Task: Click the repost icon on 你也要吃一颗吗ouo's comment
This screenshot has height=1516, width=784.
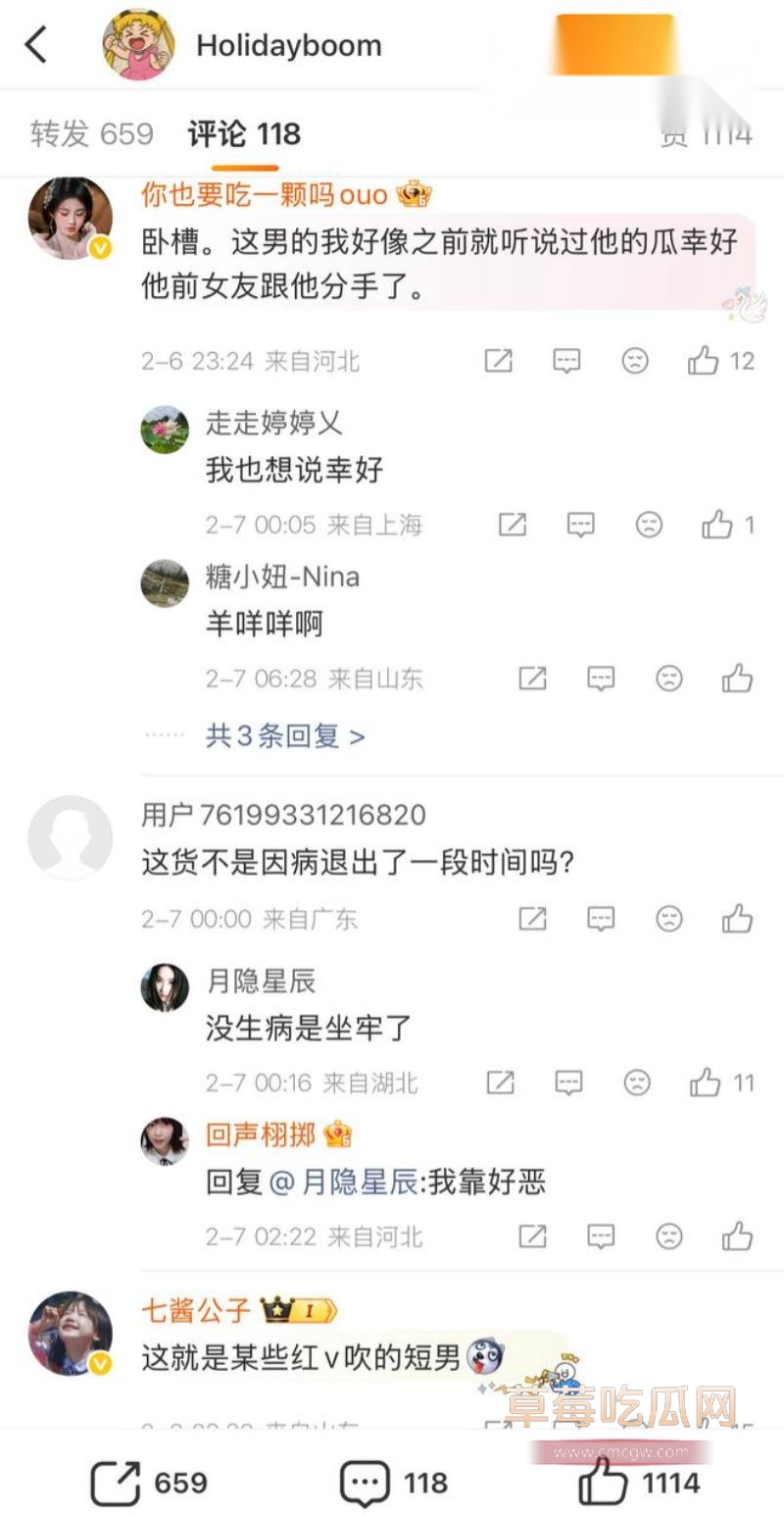Action: coord(498,361)
